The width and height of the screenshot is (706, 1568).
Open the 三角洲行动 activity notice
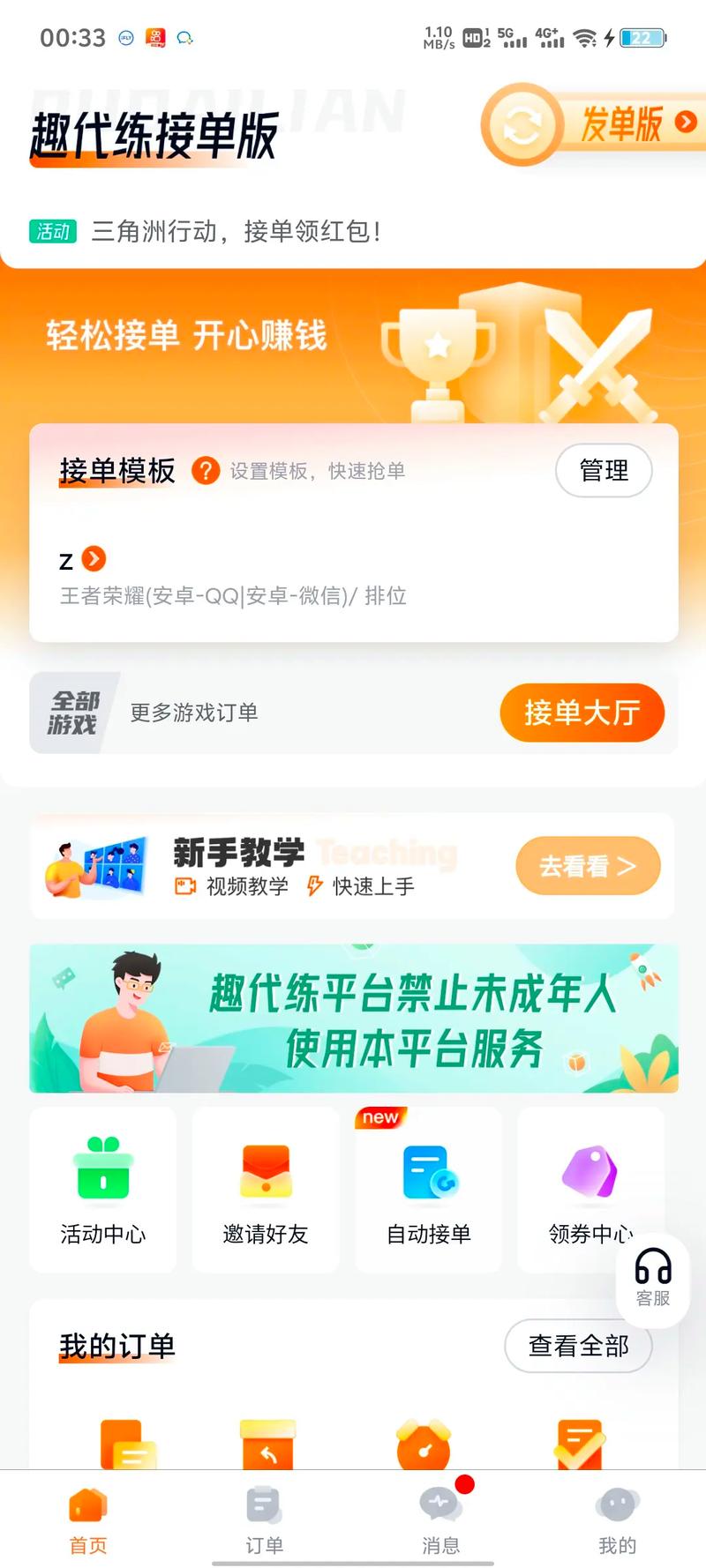[x=237, y=231]
